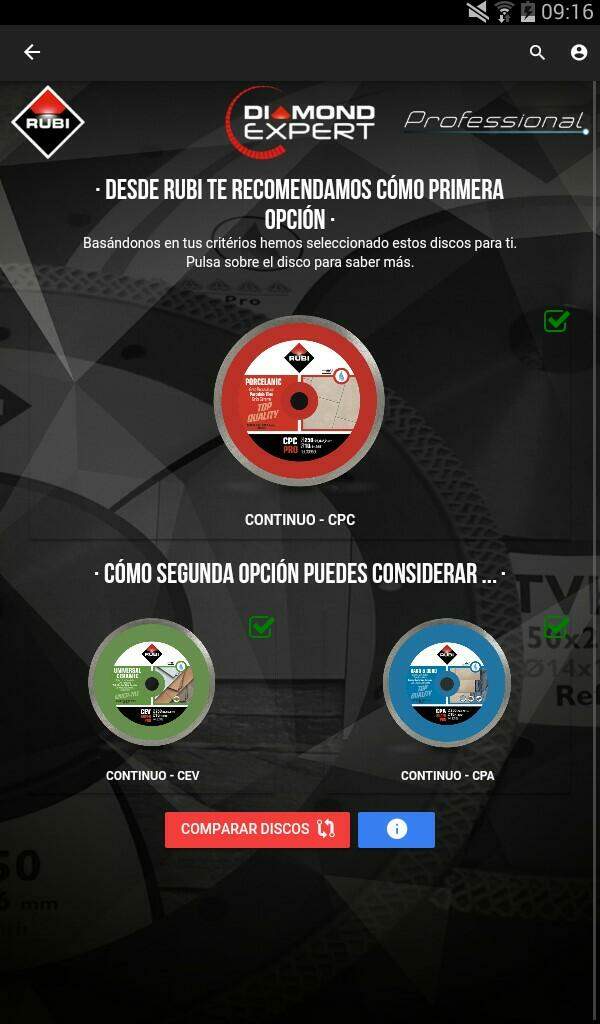The image size is (600, 1024).
Task: Open the search magnifier icon
Action: point(537,52)
